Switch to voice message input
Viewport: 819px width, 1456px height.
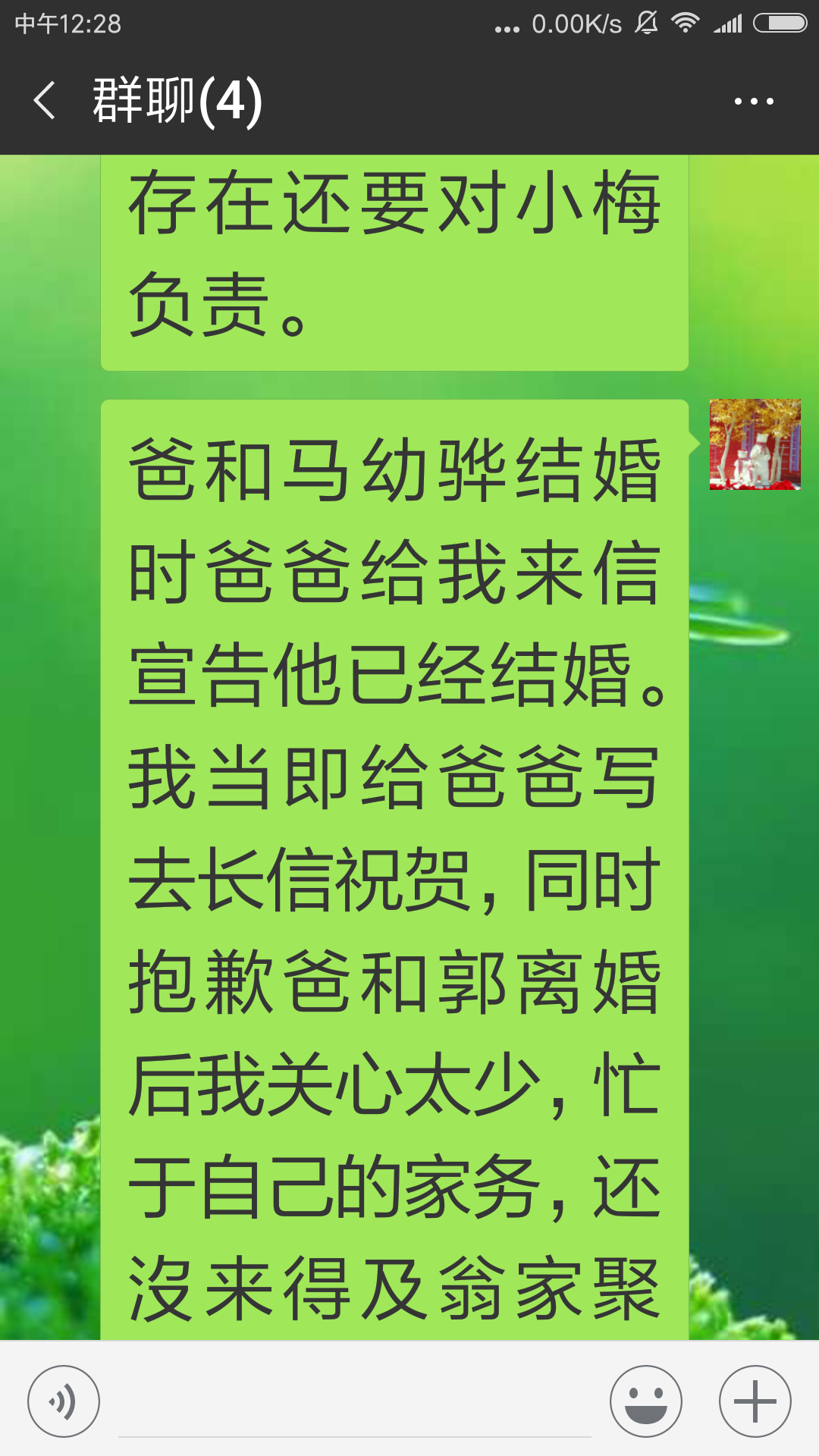coord(64,1401)
